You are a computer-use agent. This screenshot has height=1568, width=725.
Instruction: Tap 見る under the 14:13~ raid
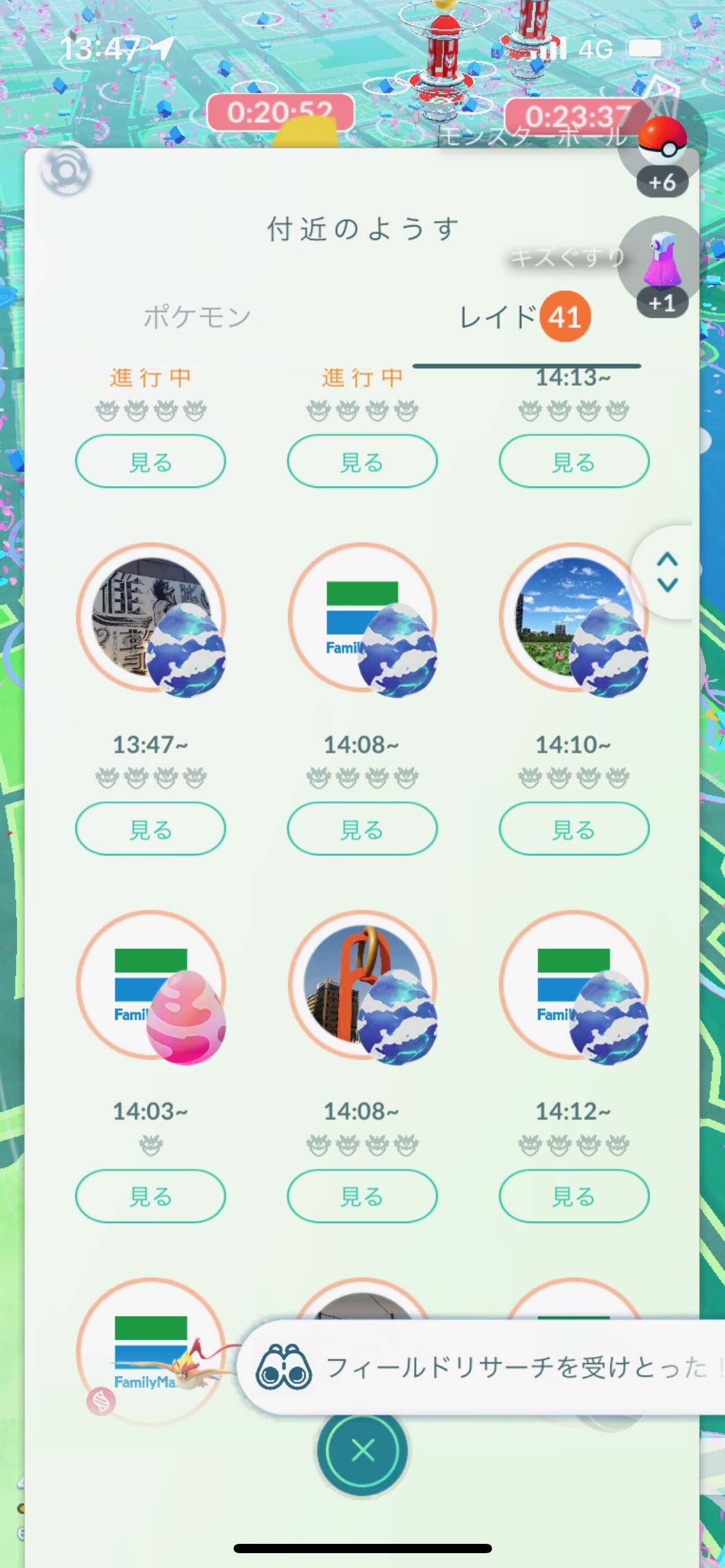coord(574,461)
